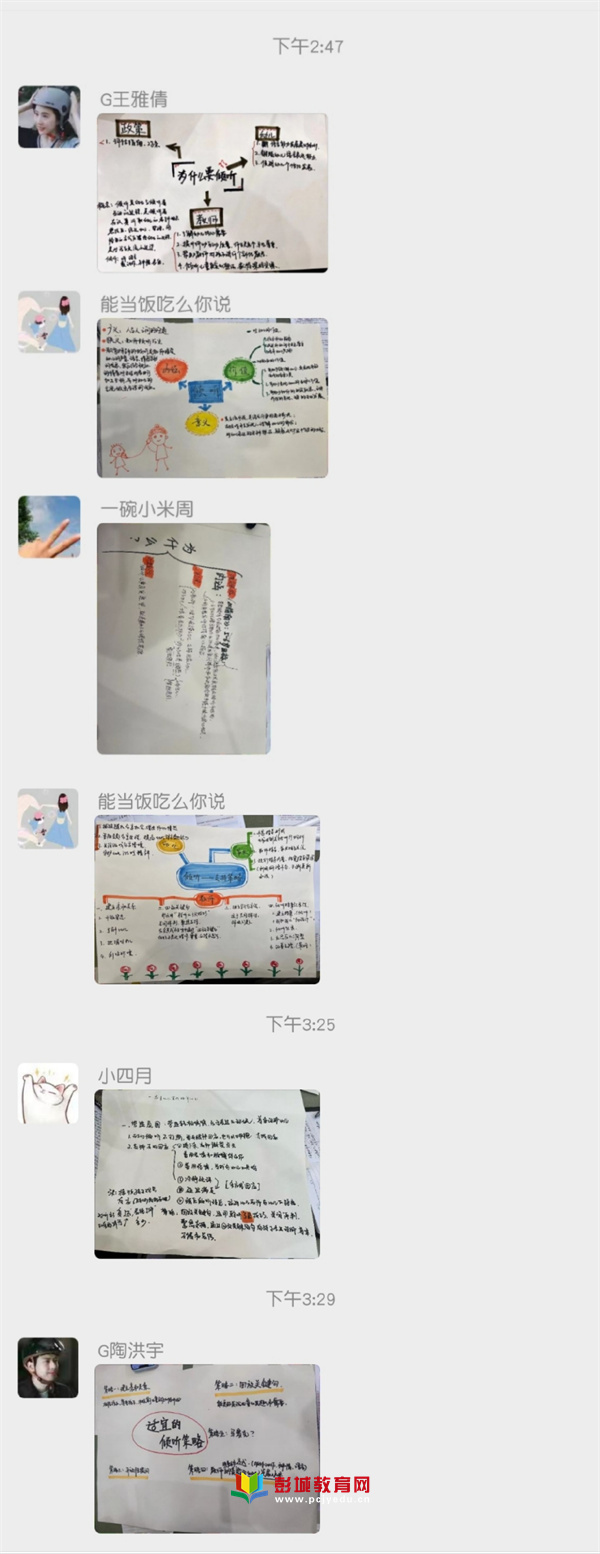The height and width of the screenshot is (1554, 600).
Task: View the photo shared by 一碗小米周
Action: coord(183,638)
